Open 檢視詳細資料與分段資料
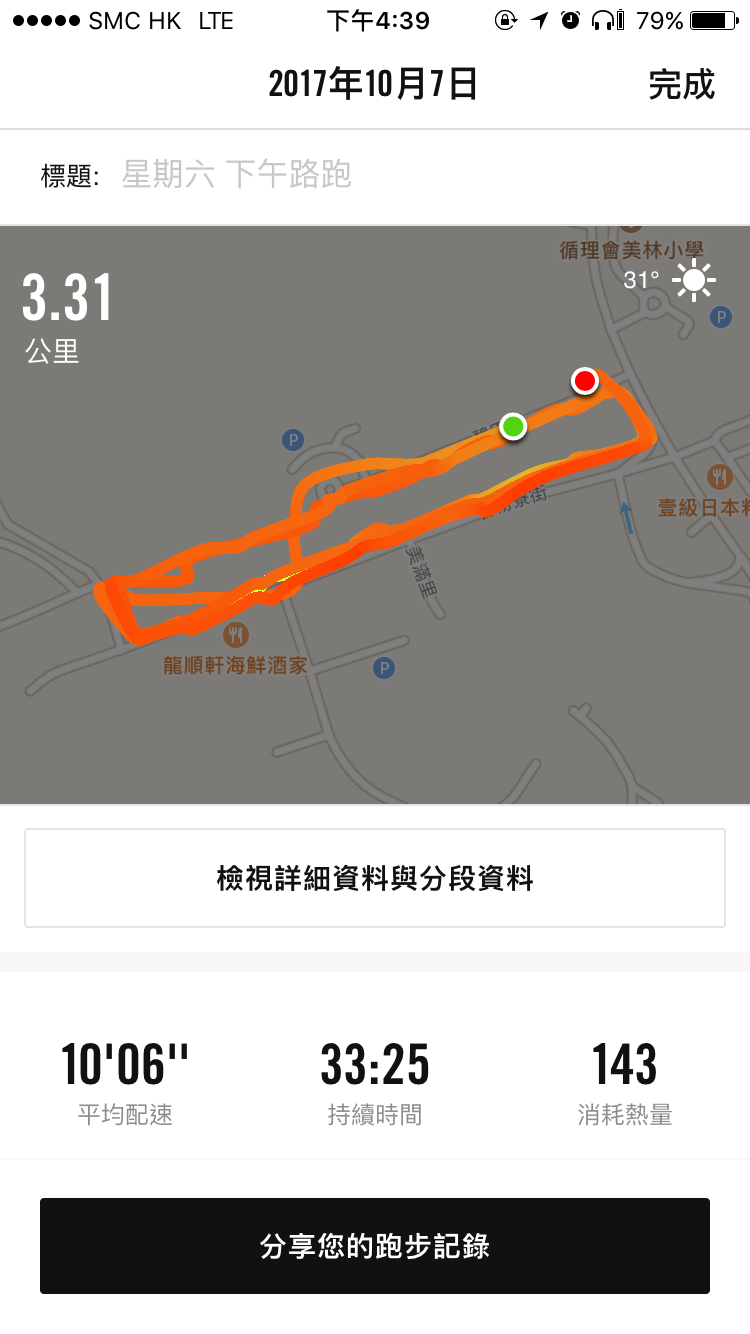The image size is (750, 1334). coord(375,879)
